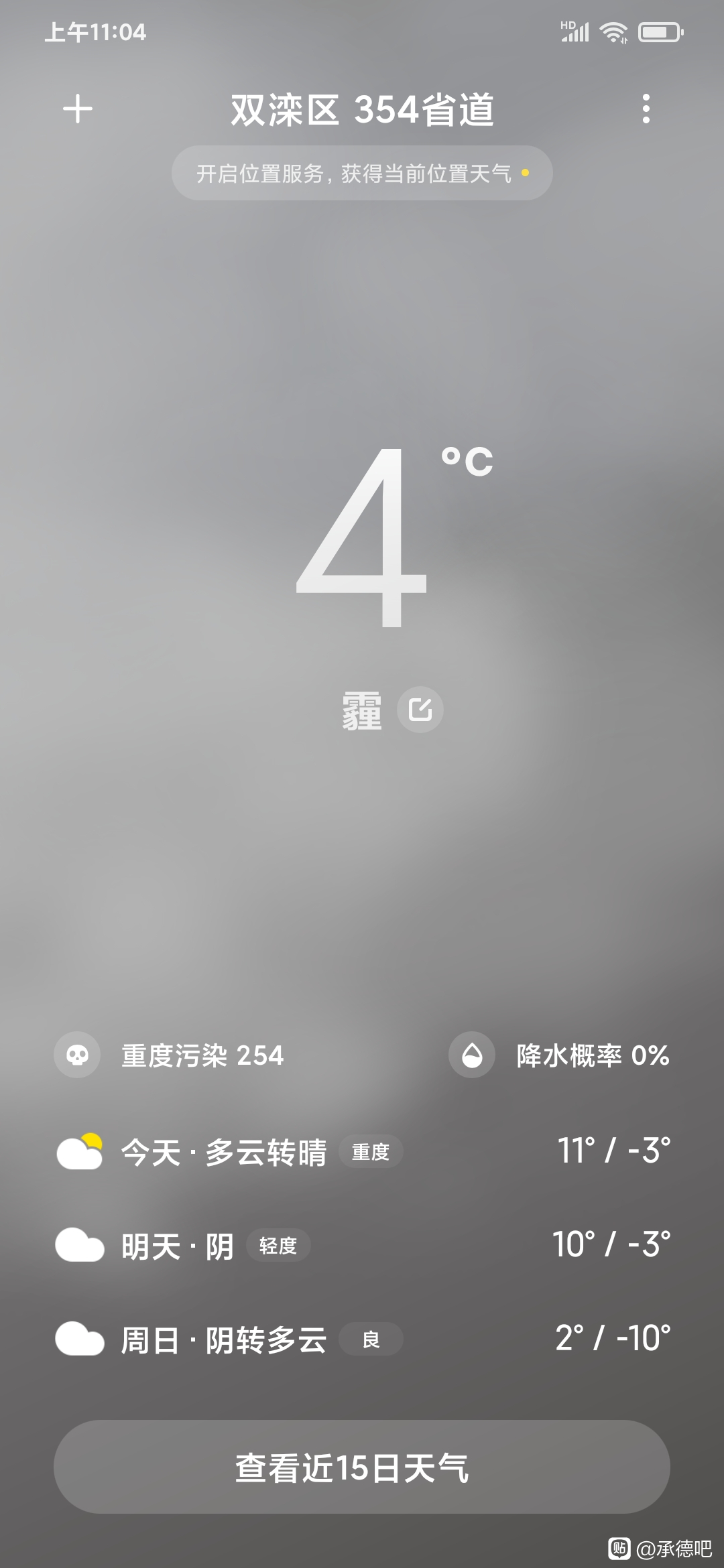Open air quality details 重度污染 254
The width and height of the screenshot is (724, 1568).
coord(169,1055)
